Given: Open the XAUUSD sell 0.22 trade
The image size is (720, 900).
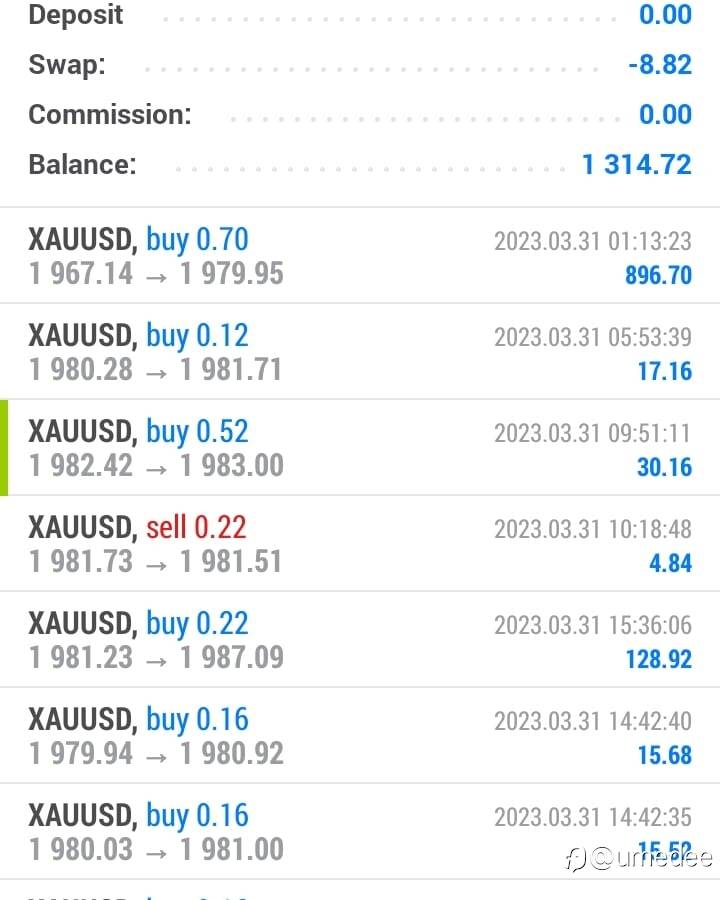Looking at the screenshot, I should click(360, 543).
